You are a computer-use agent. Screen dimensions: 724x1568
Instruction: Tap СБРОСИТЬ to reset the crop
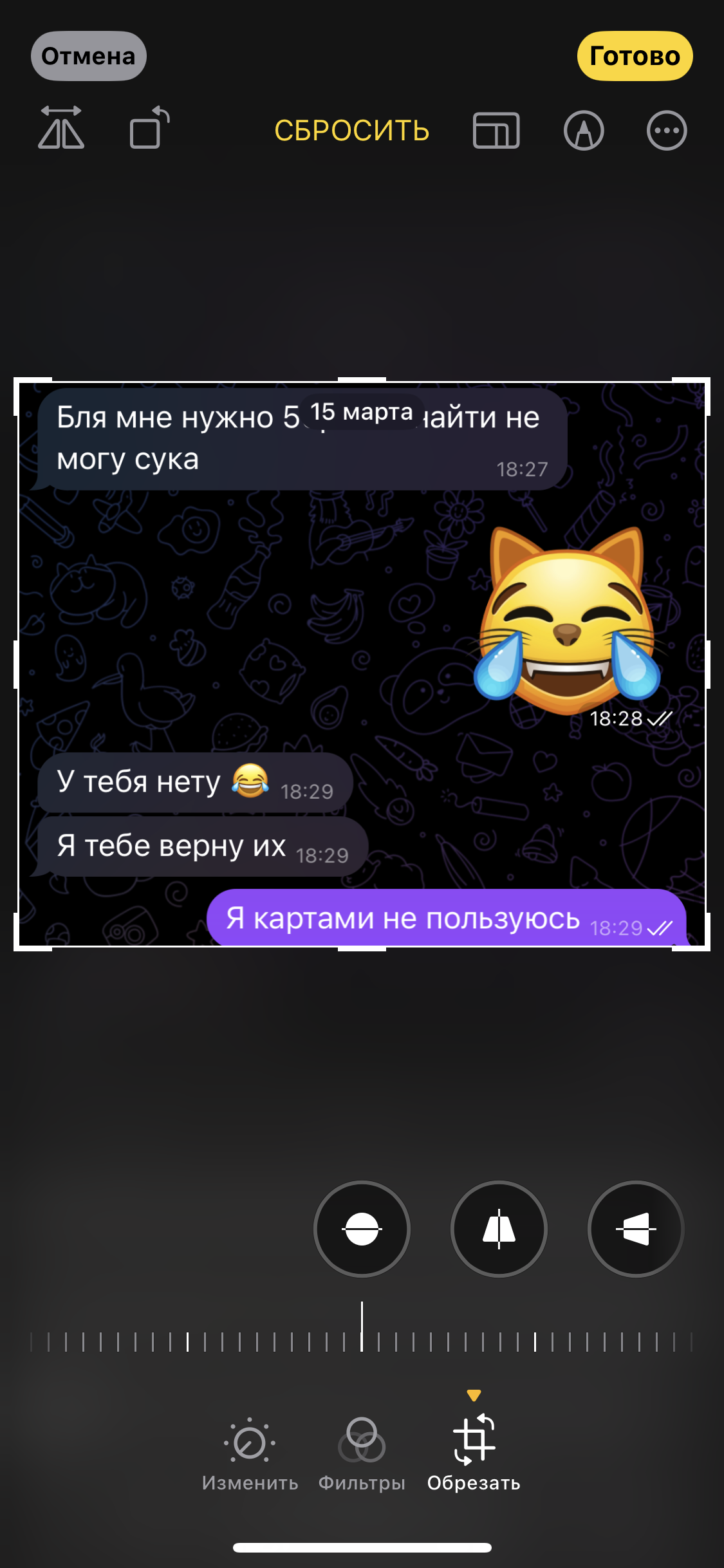[351, 131]
